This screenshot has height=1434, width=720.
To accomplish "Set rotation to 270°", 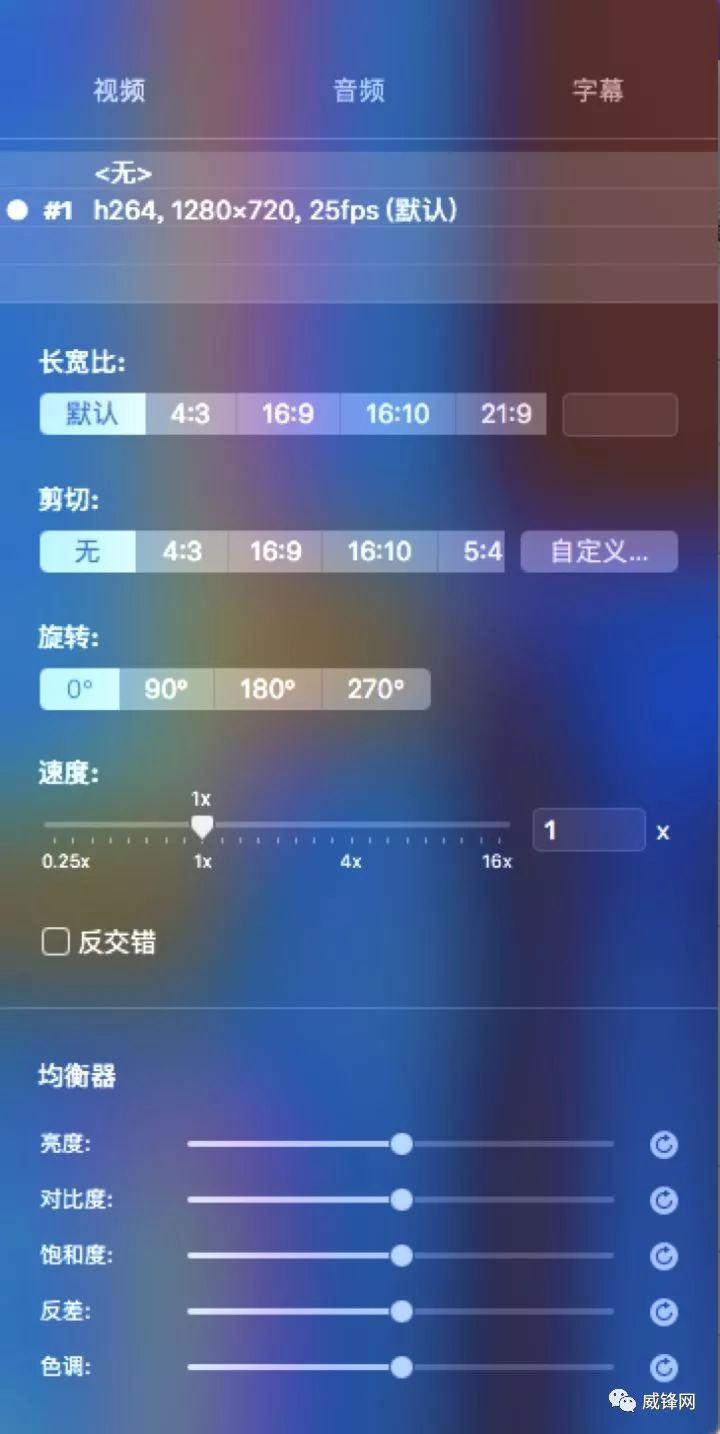I will coord(376,690).
